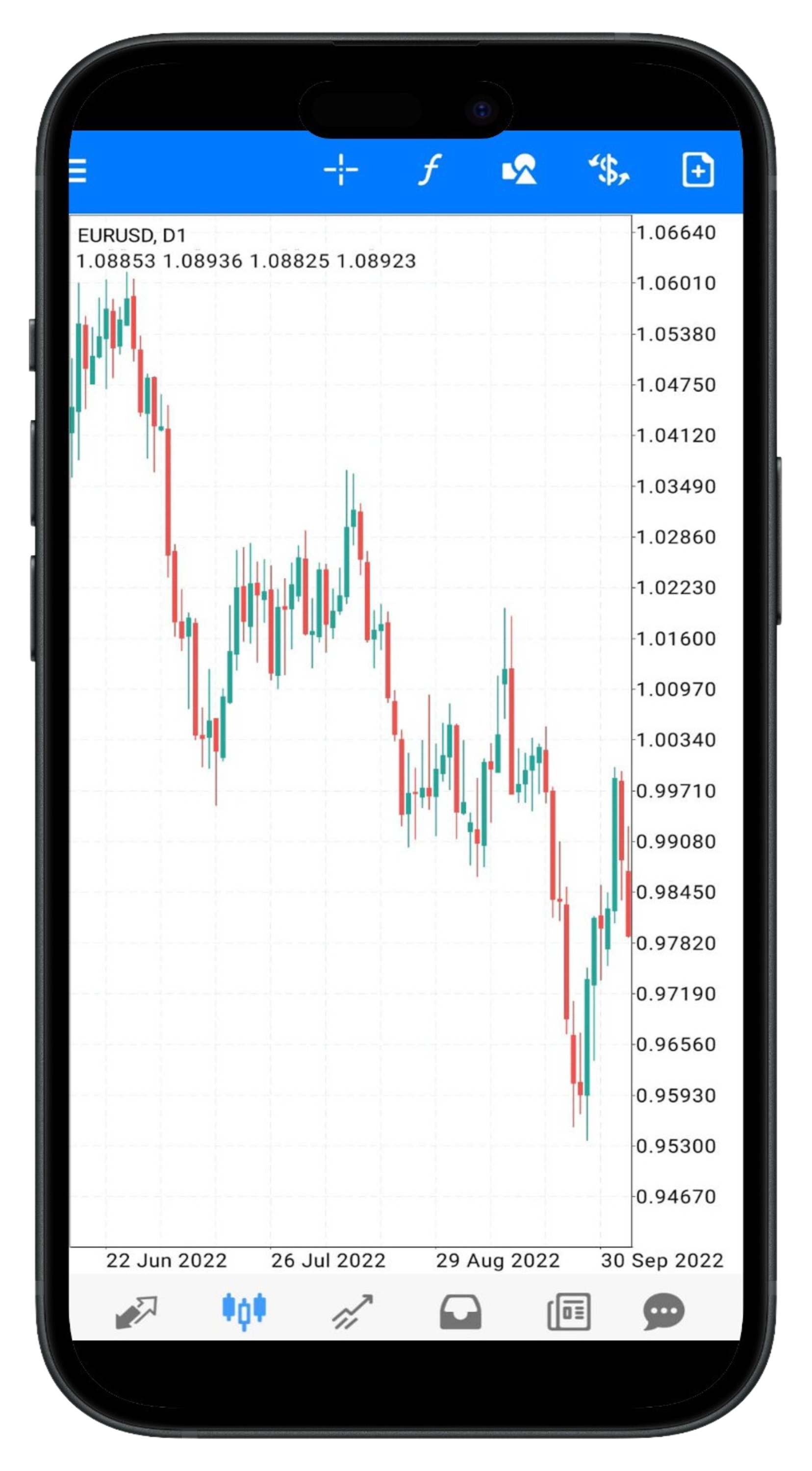Screen dimensions: 812x1471
Task: Select the Chart candlestick tab
Action: [244, 1312]
